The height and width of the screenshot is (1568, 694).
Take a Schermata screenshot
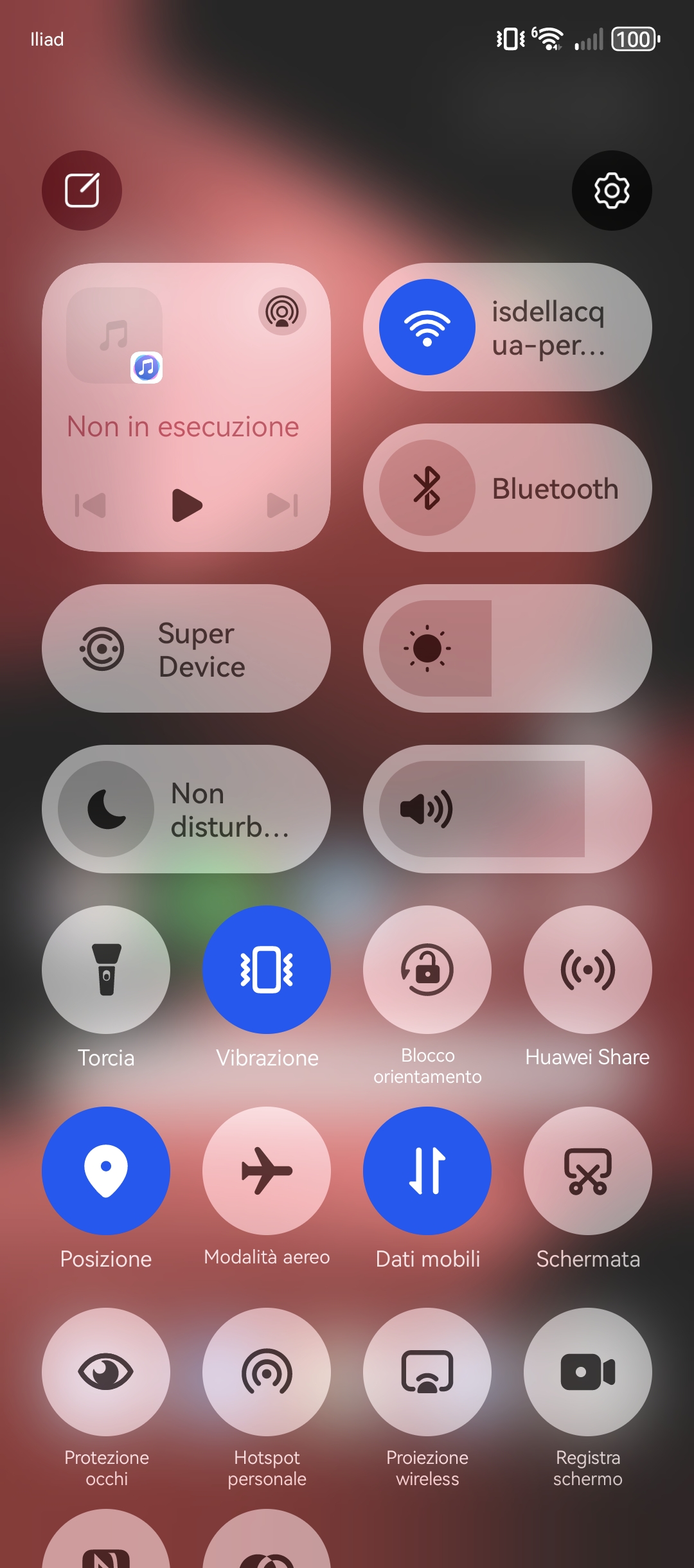click(587, 1171)
